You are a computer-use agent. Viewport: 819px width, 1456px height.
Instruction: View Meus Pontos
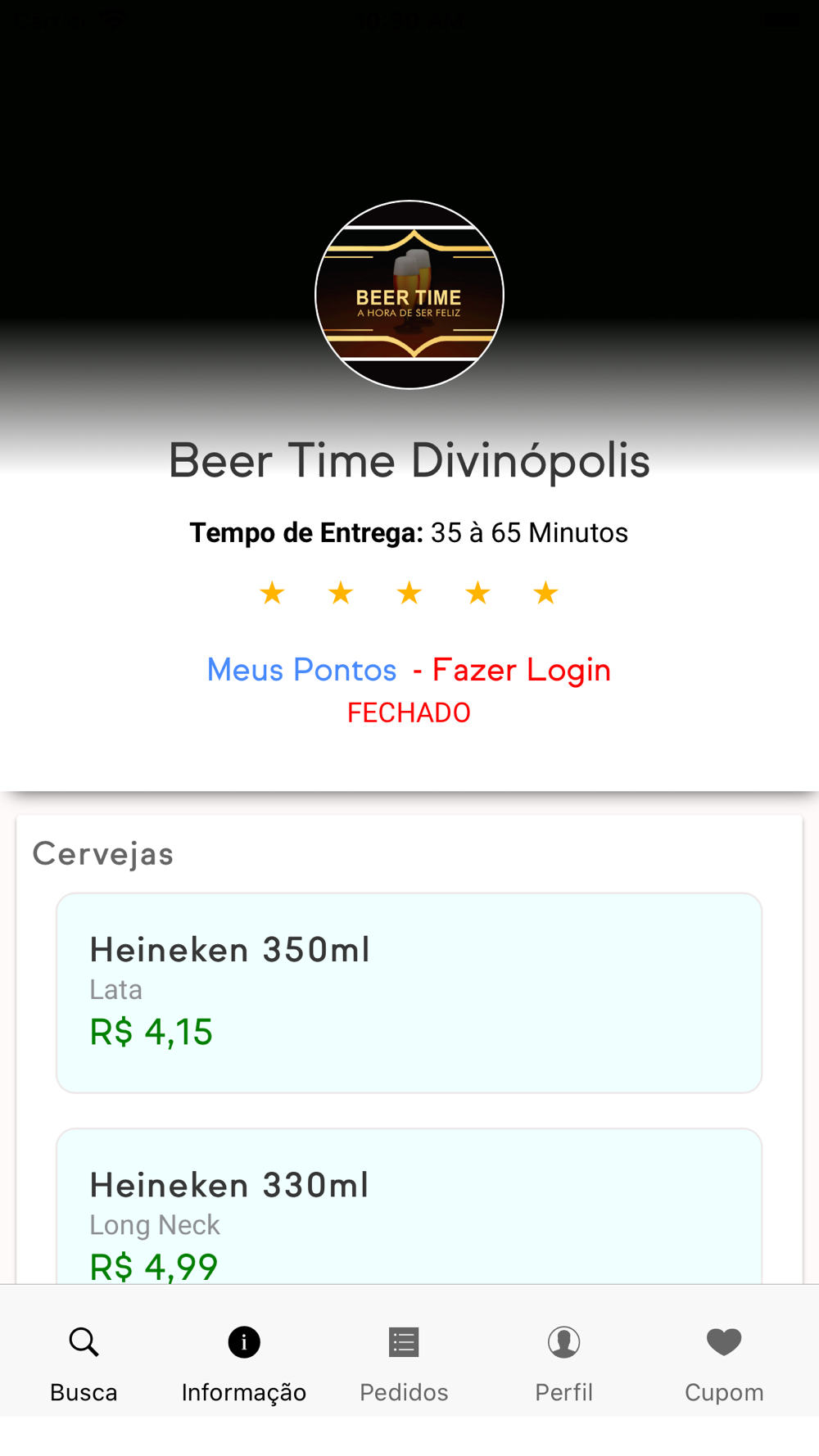[301, 670]
